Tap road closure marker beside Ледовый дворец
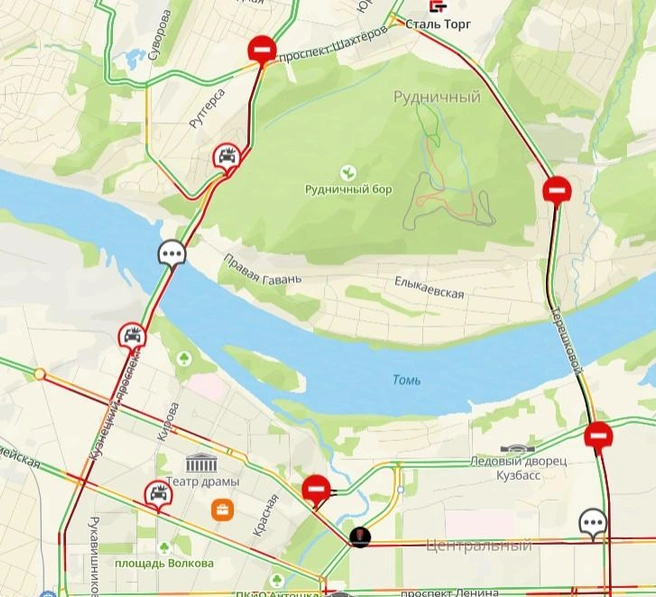The height and width of the screenshot is (597, 656). (598, 435)
